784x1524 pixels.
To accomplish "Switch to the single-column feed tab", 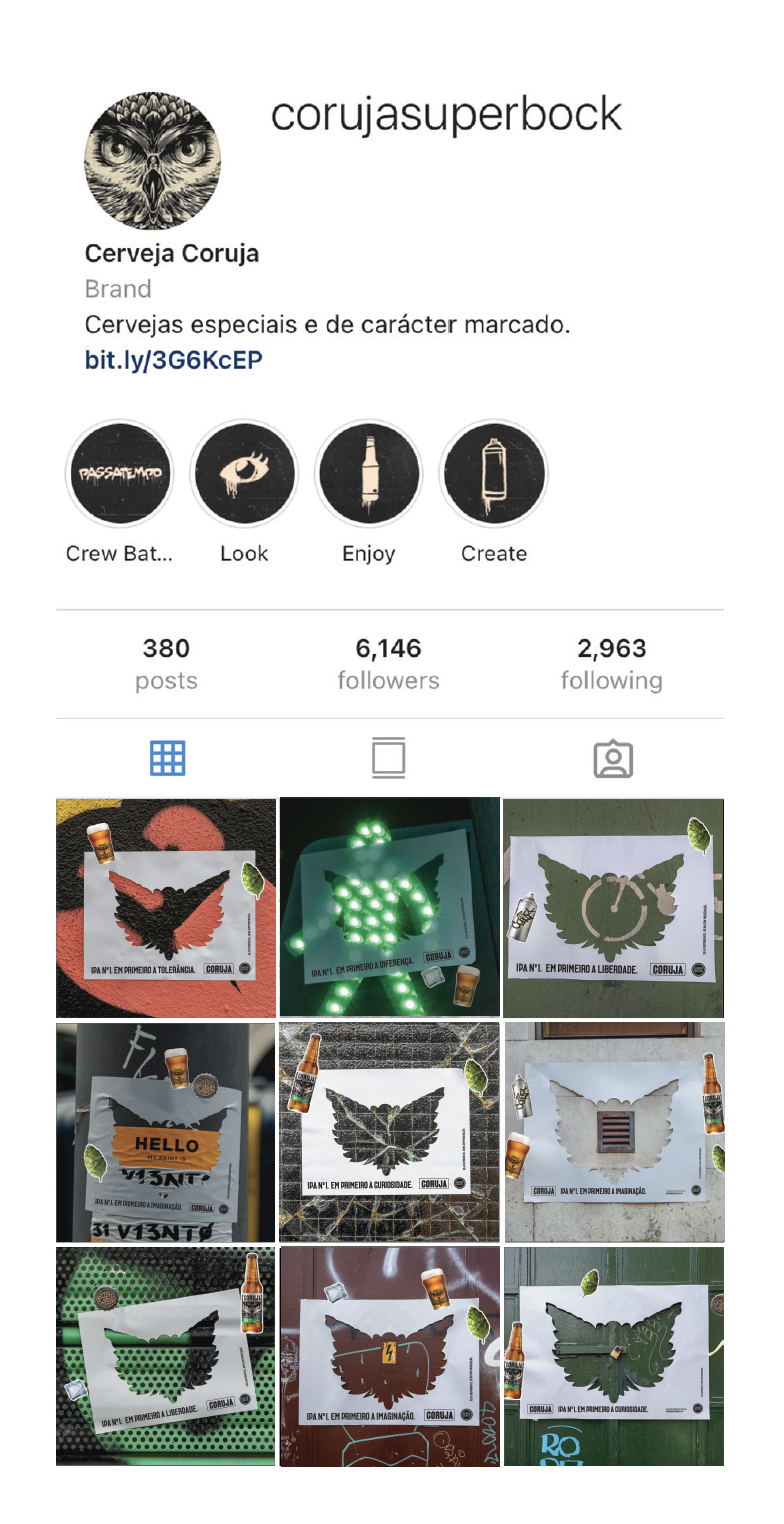I will [x=388, y=759].
